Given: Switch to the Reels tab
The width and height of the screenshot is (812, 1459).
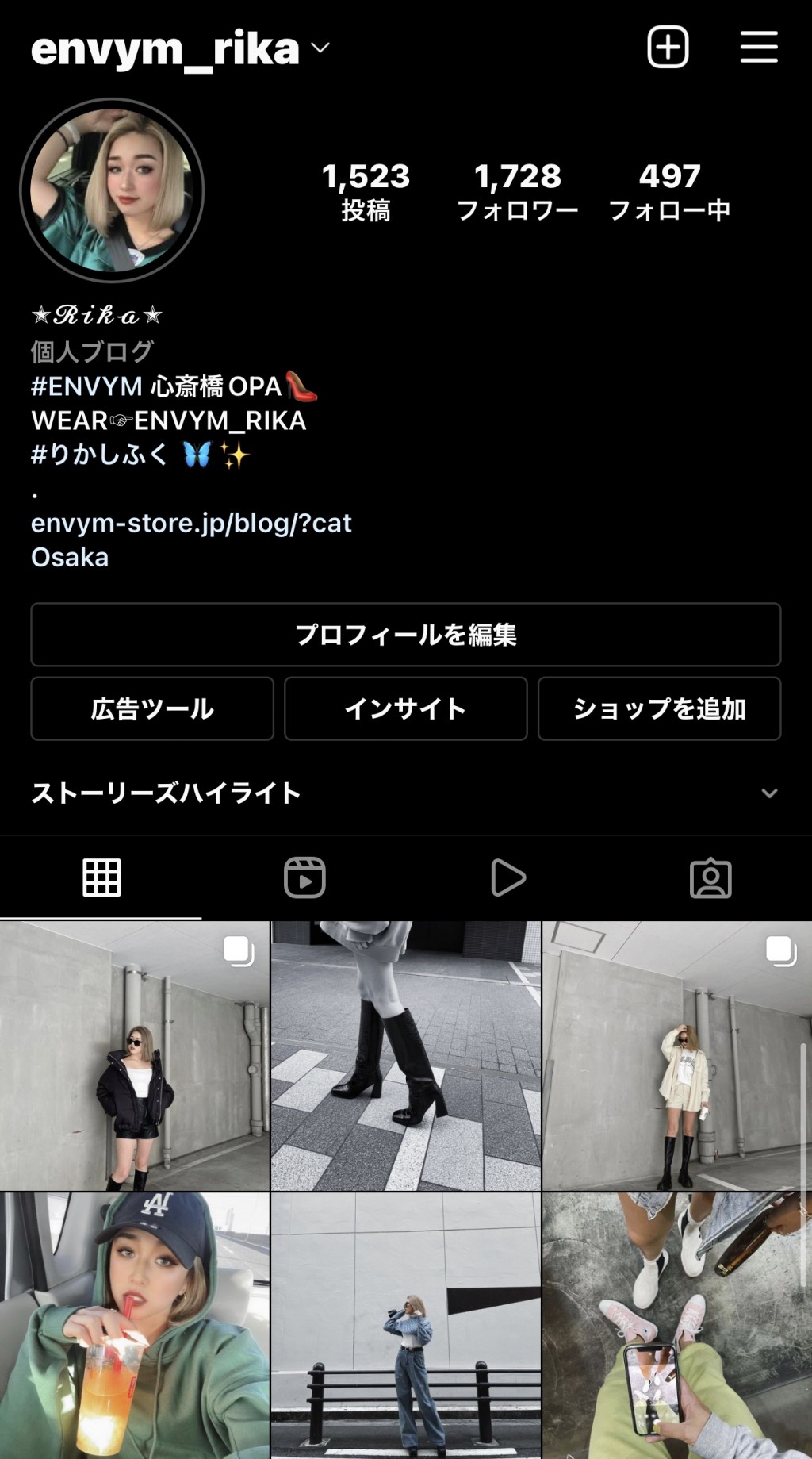Looking at the screenshot, I should (x=304, y=877).
